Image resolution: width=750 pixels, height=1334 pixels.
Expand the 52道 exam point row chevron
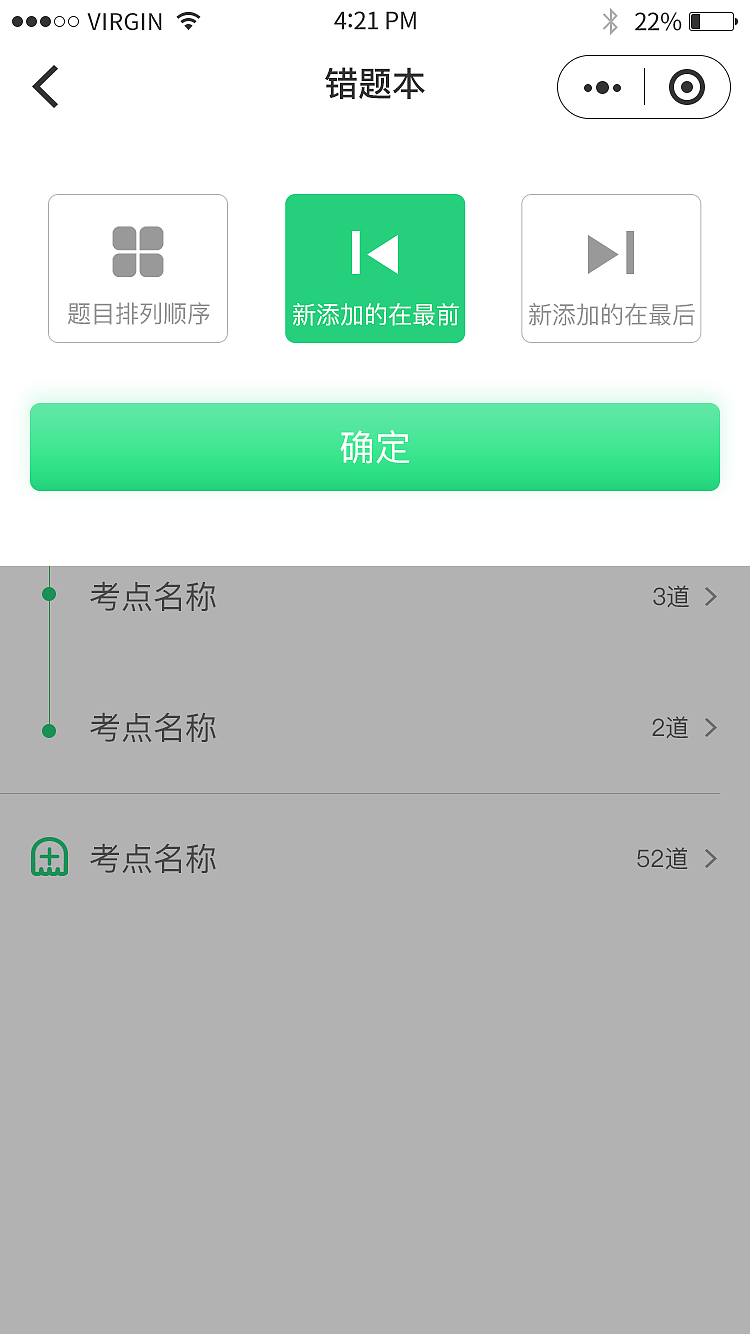(711, 858)
